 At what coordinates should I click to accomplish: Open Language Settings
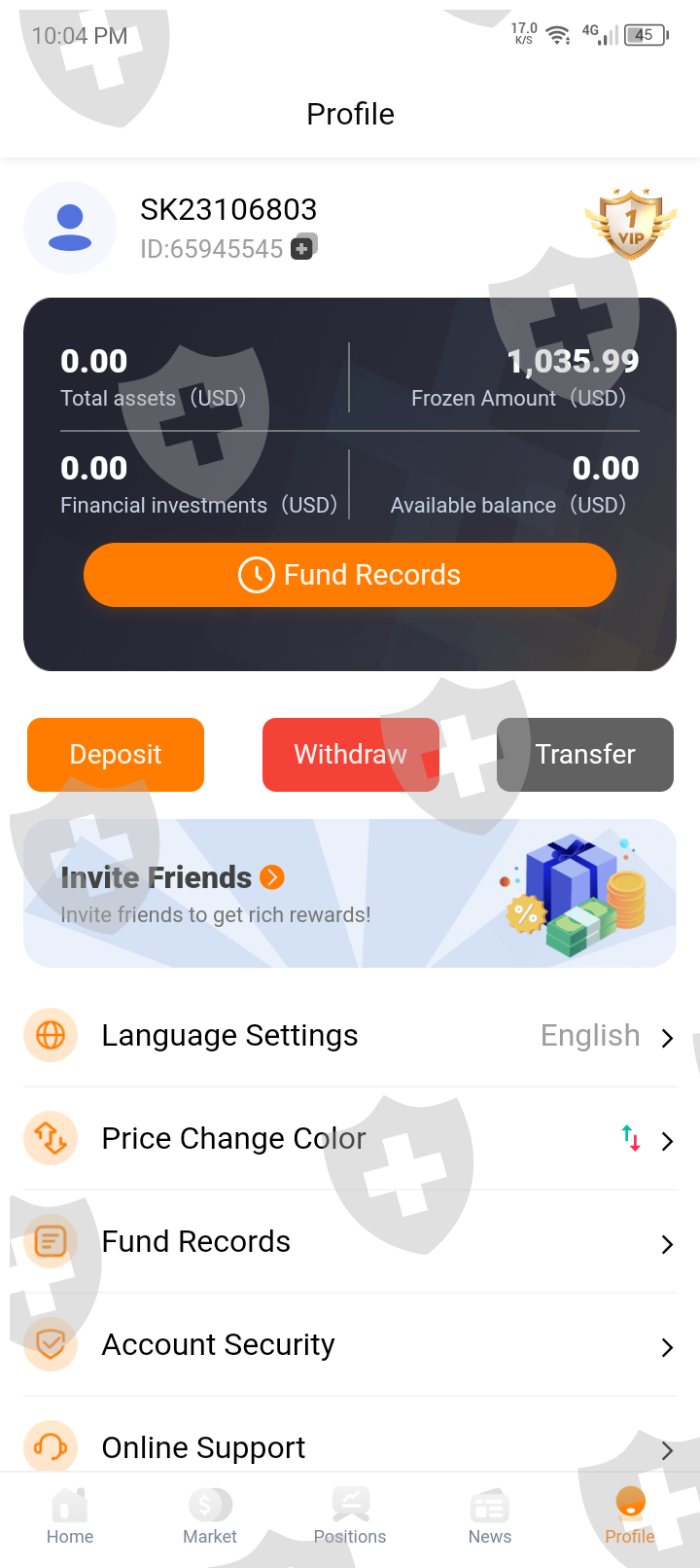point(350,1036)
